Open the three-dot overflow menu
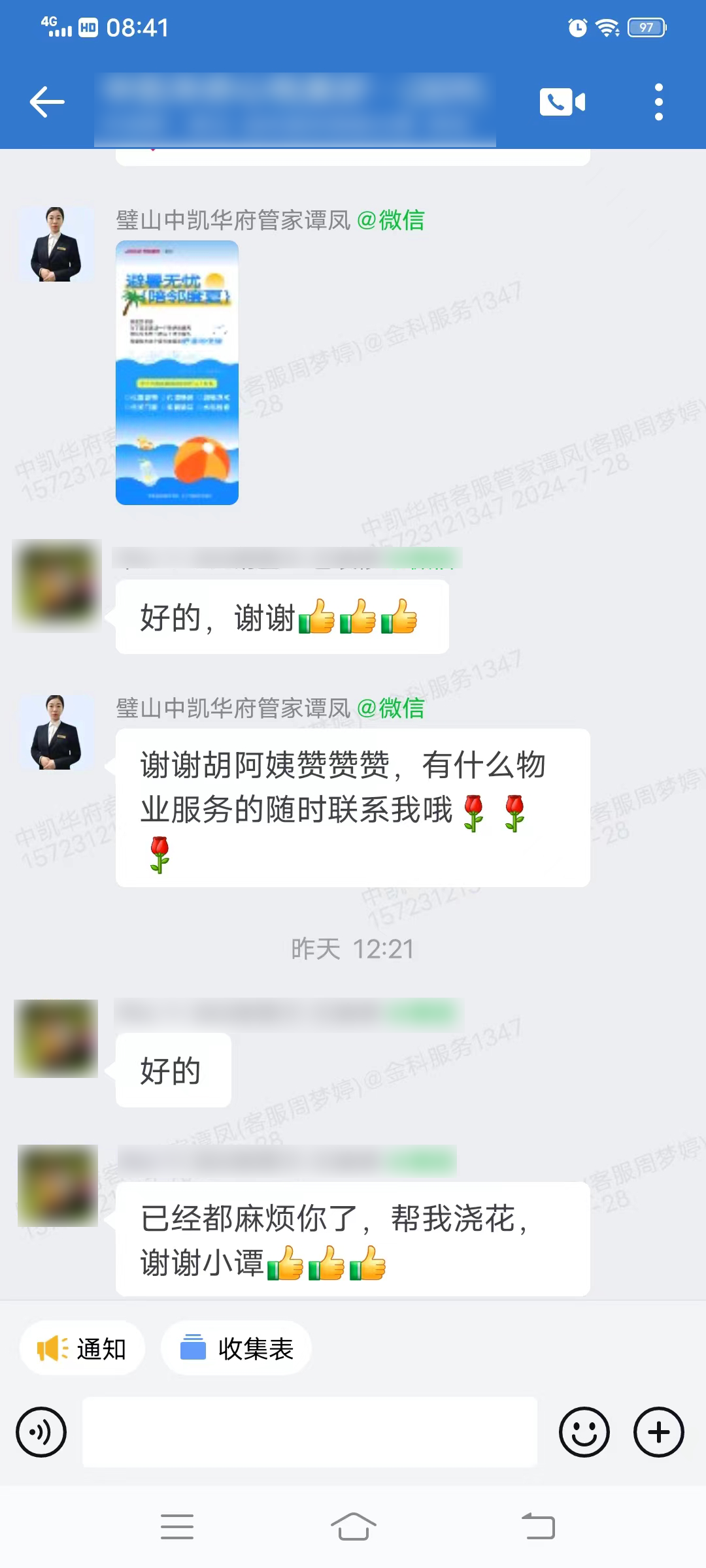This screenshot has height=1568, width=706. tap(658, 102)
